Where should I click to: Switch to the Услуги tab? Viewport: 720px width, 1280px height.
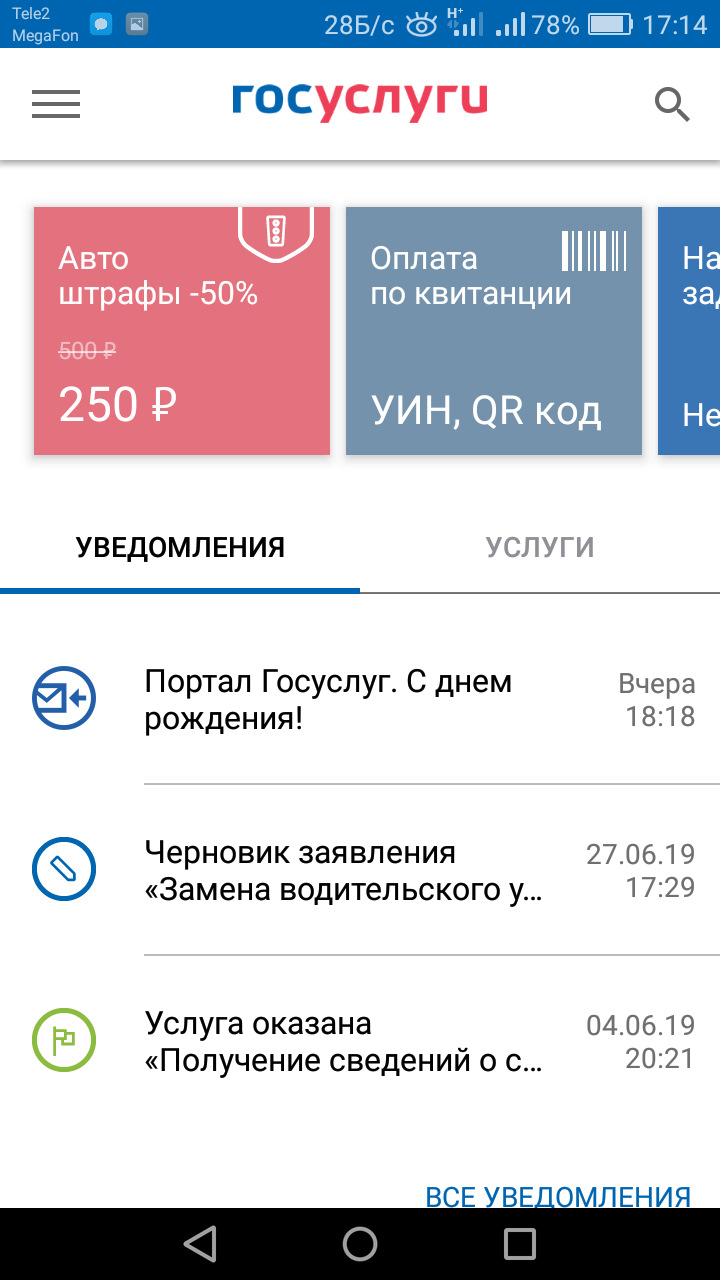tap(540, 547)
